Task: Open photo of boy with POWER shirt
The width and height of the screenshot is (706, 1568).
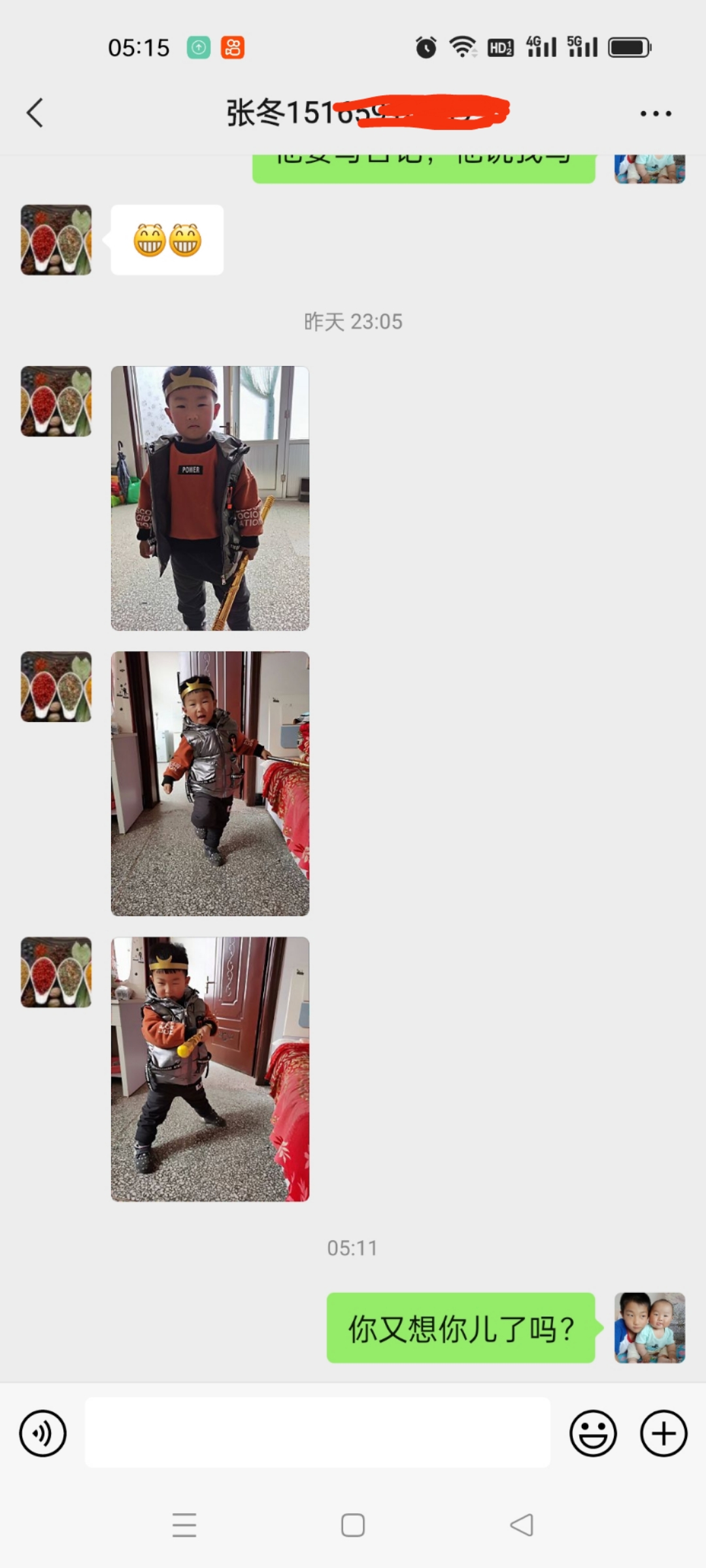Action: pos(210,498)
